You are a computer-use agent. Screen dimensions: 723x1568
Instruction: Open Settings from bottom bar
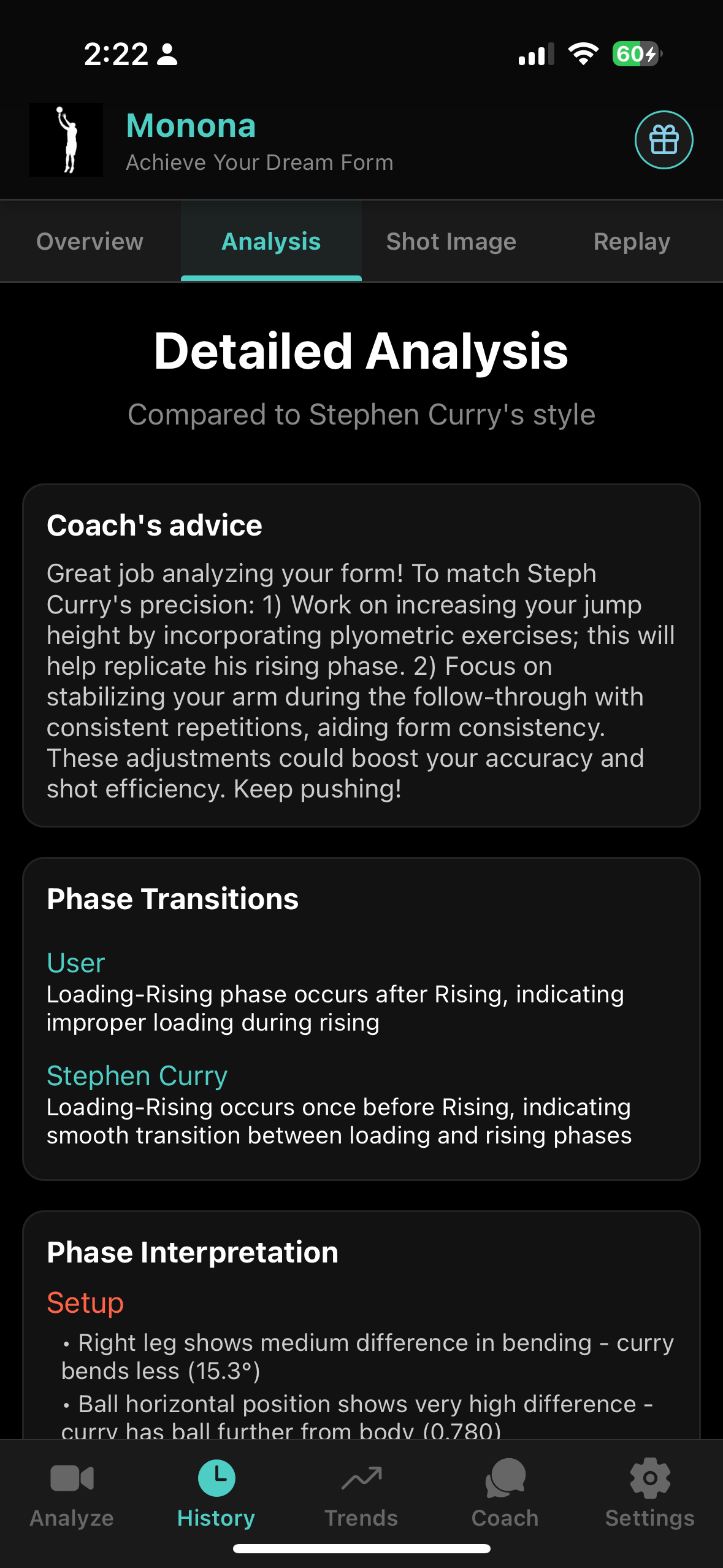pos(649,1492)
